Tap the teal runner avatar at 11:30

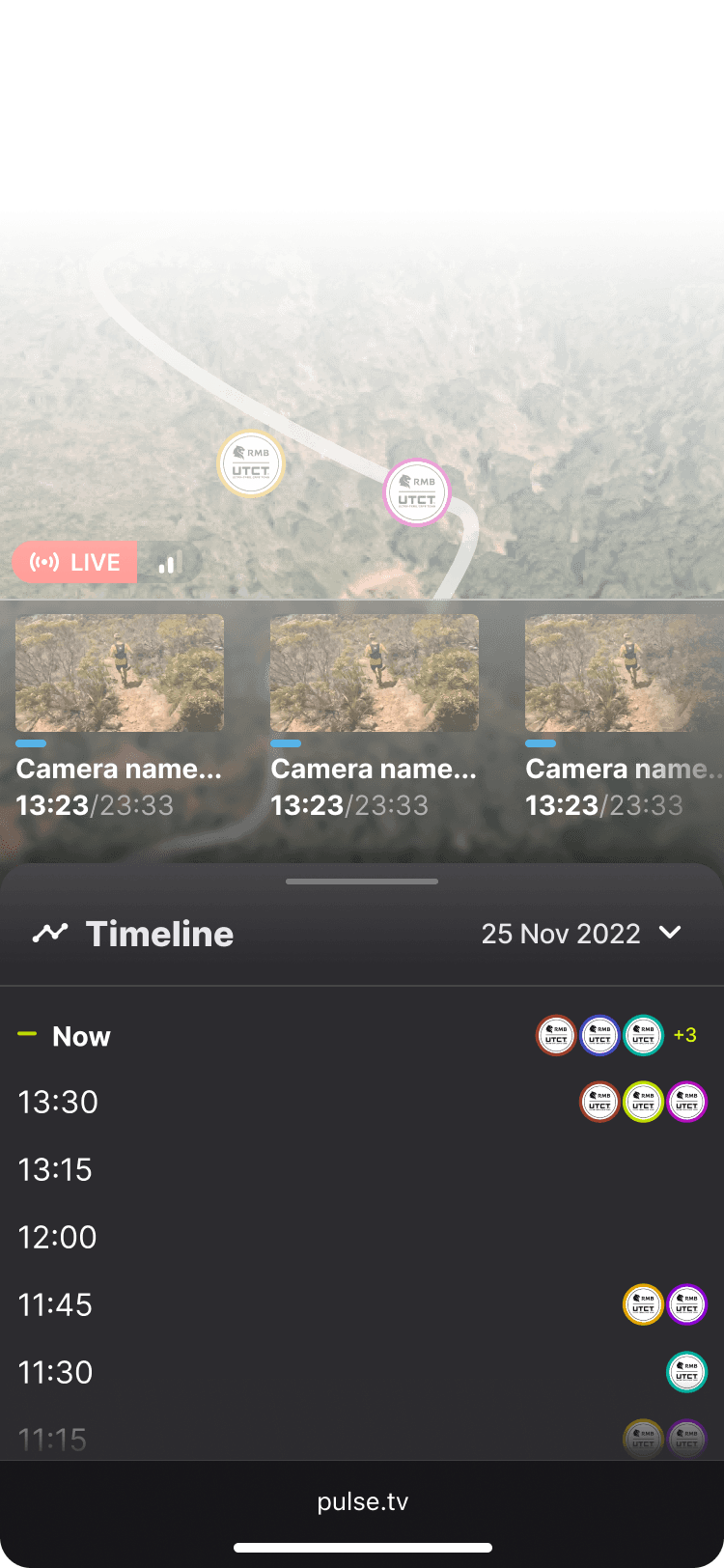[687, 1372]
